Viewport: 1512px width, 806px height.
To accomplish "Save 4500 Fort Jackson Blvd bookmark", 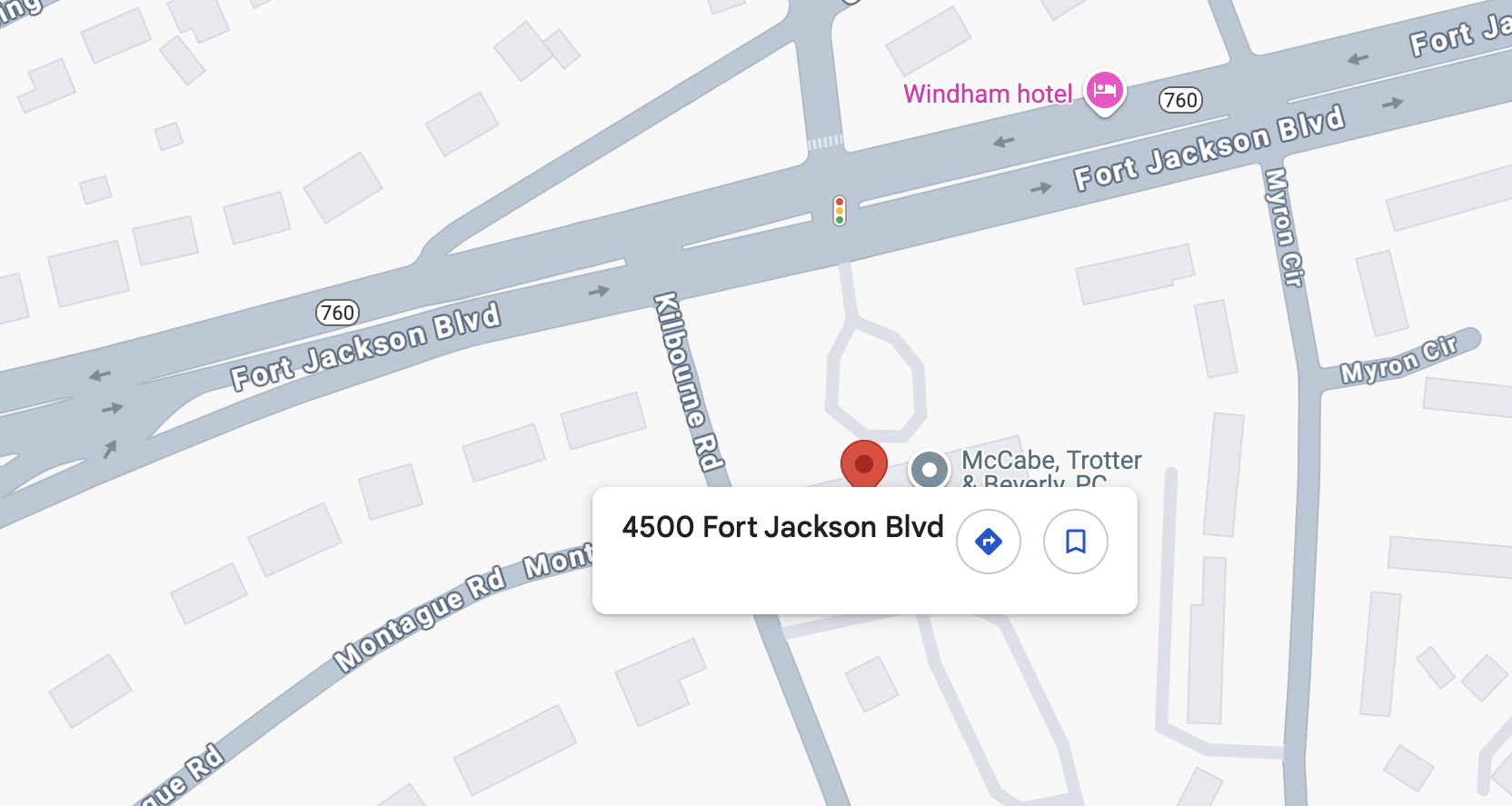I will click(1075, 542).
